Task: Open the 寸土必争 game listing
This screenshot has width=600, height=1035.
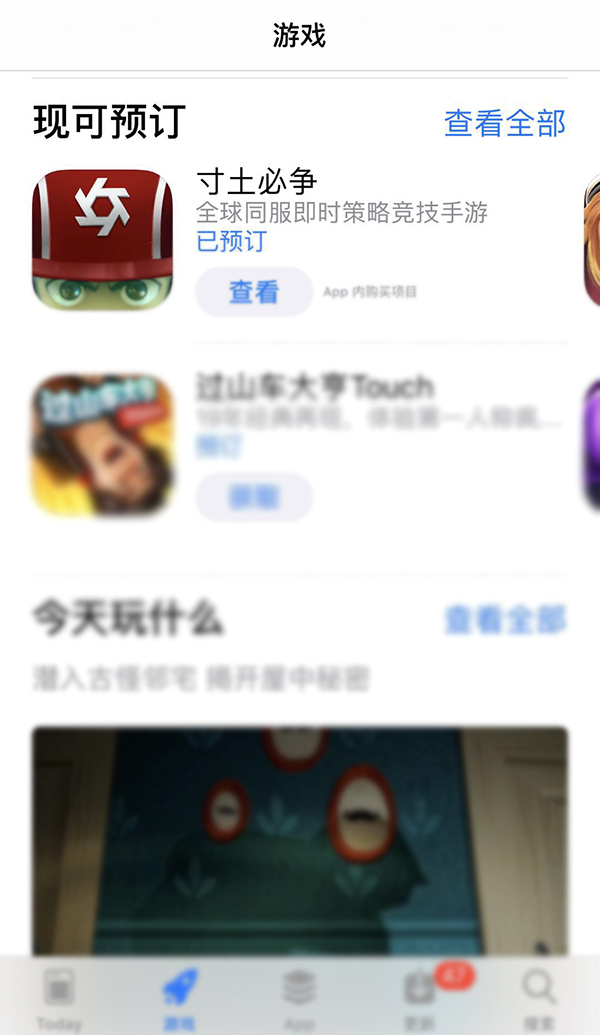Action: (x=103, y=239)
